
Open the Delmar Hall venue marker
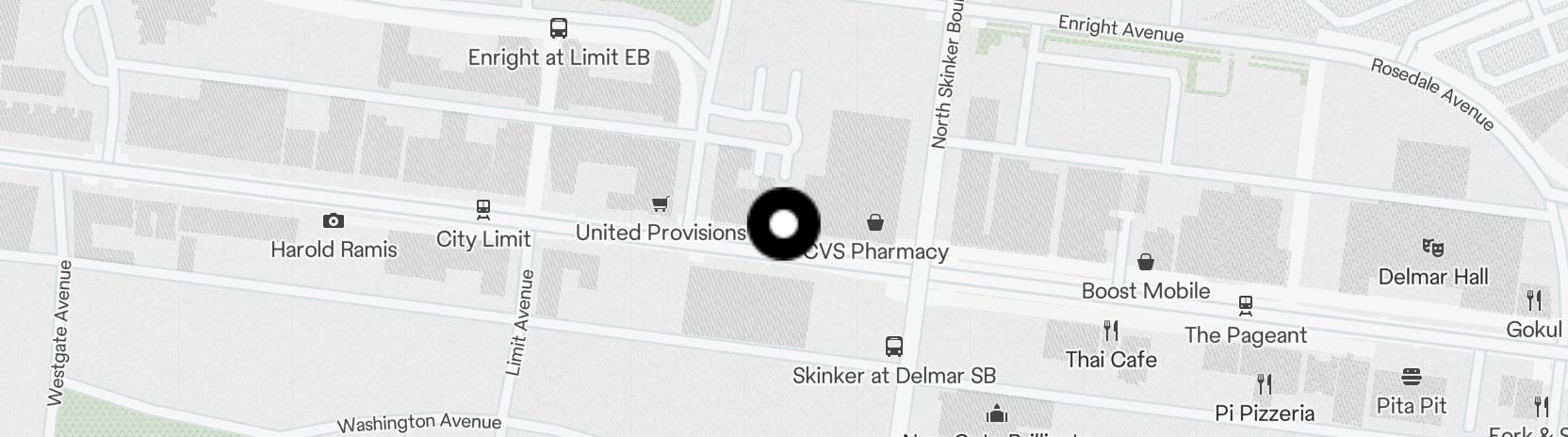[x=1433, y=248]
